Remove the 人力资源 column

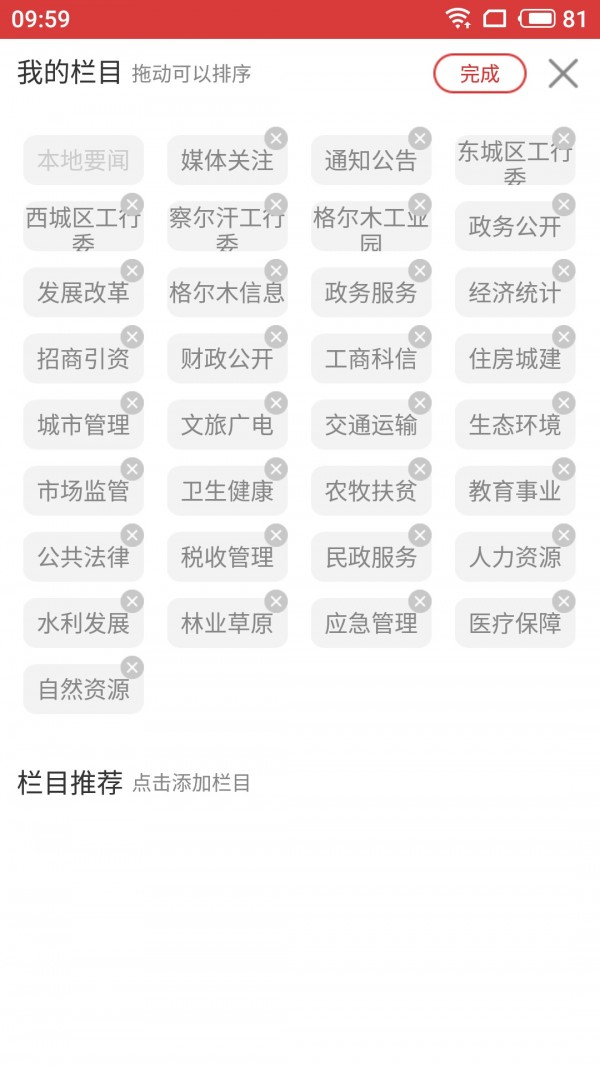[563, 535]
